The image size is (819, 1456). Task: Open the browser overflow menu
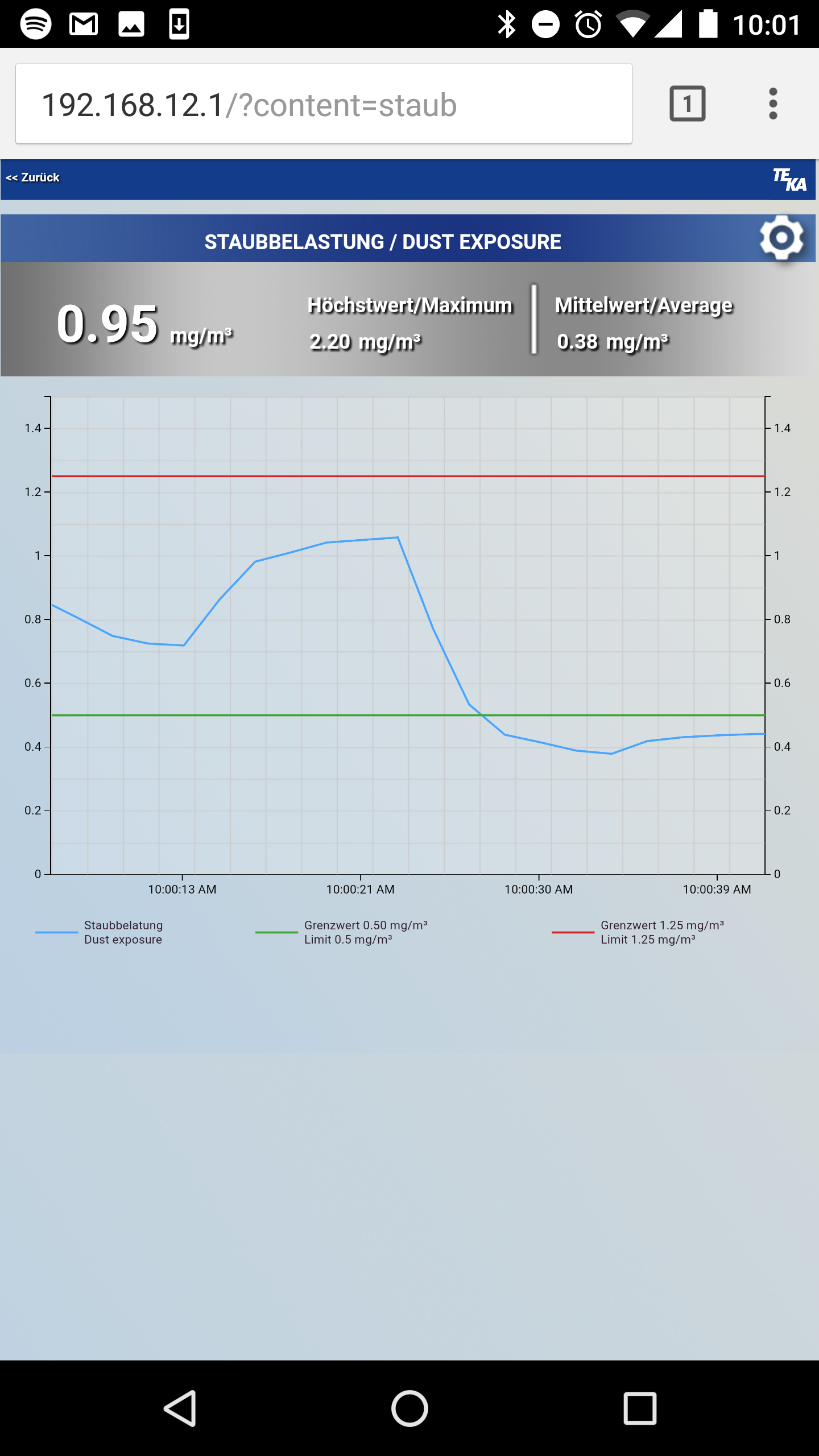tap(772, 104)
